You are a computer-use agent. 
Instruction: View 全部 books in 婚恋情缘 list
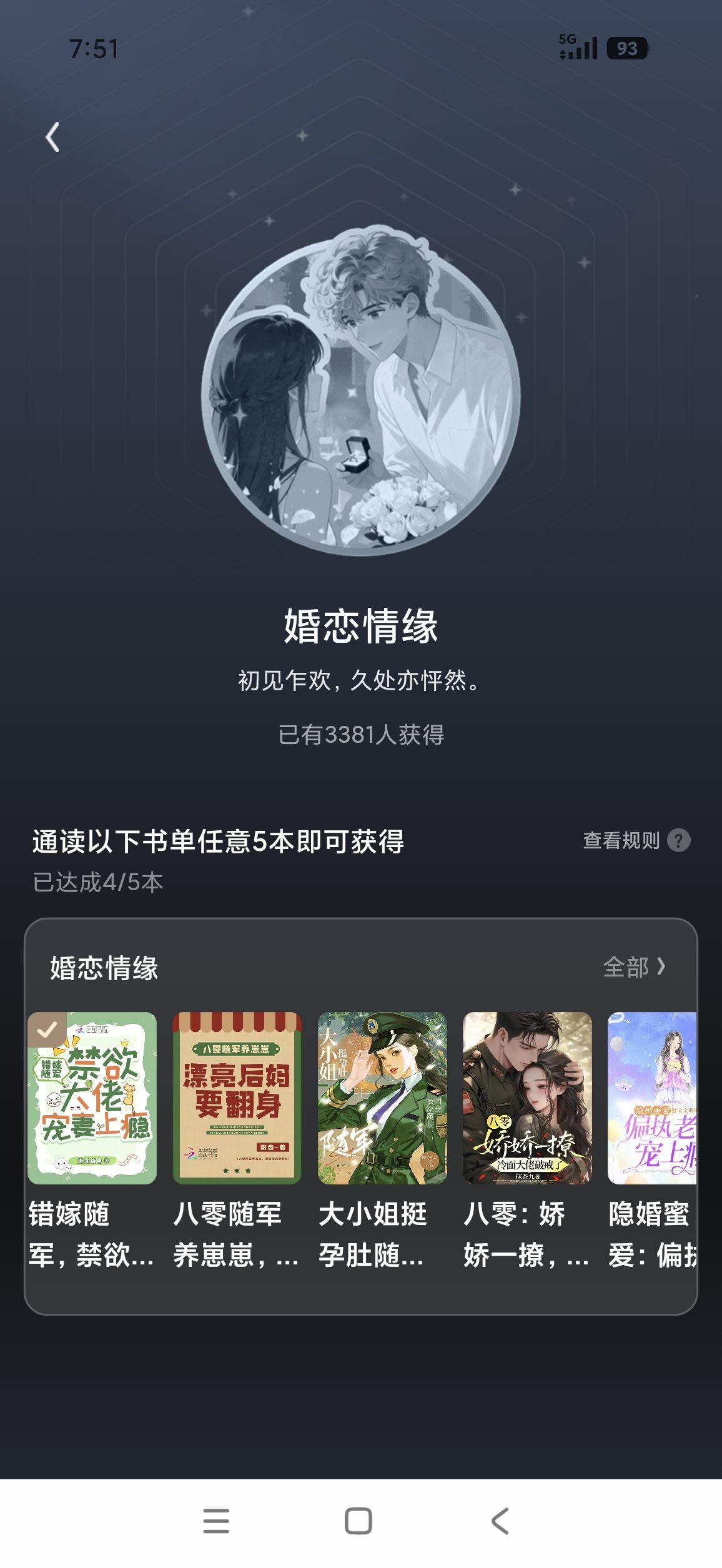634,967
